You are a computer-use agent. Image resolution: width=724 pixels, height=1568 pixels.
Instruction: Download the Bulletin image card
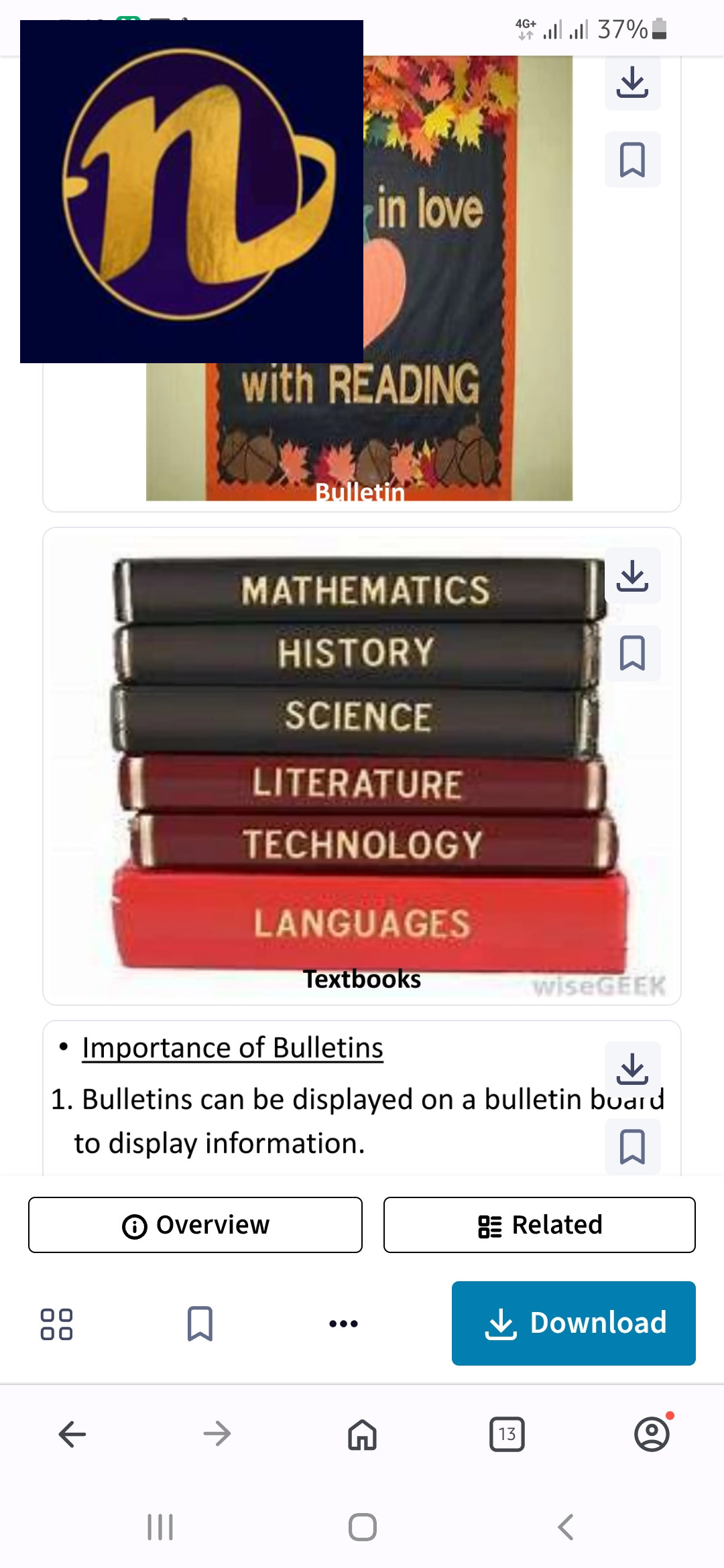point(632,82)
